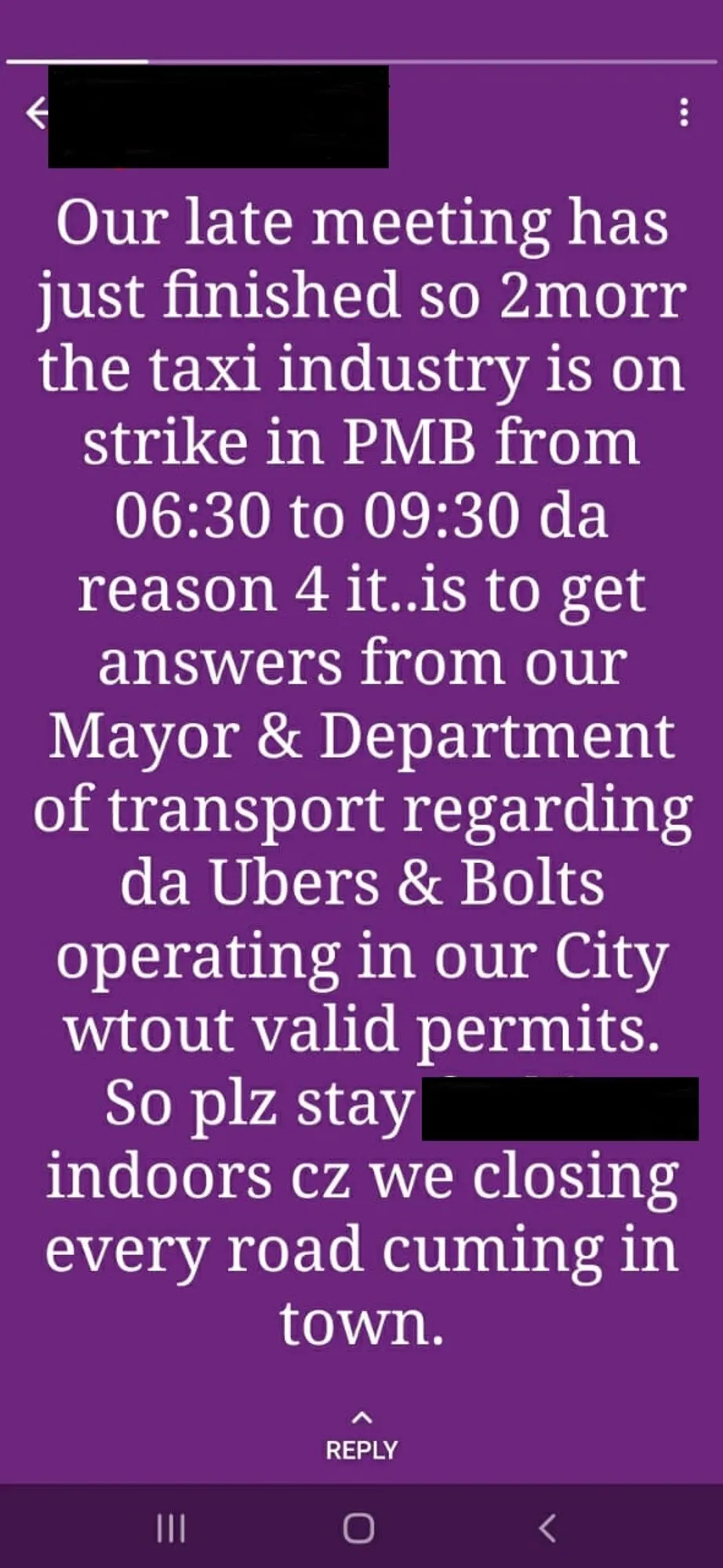Open the recent apps view
The height and width of the screenshot is (1568, 723).
coord(171,1528)
